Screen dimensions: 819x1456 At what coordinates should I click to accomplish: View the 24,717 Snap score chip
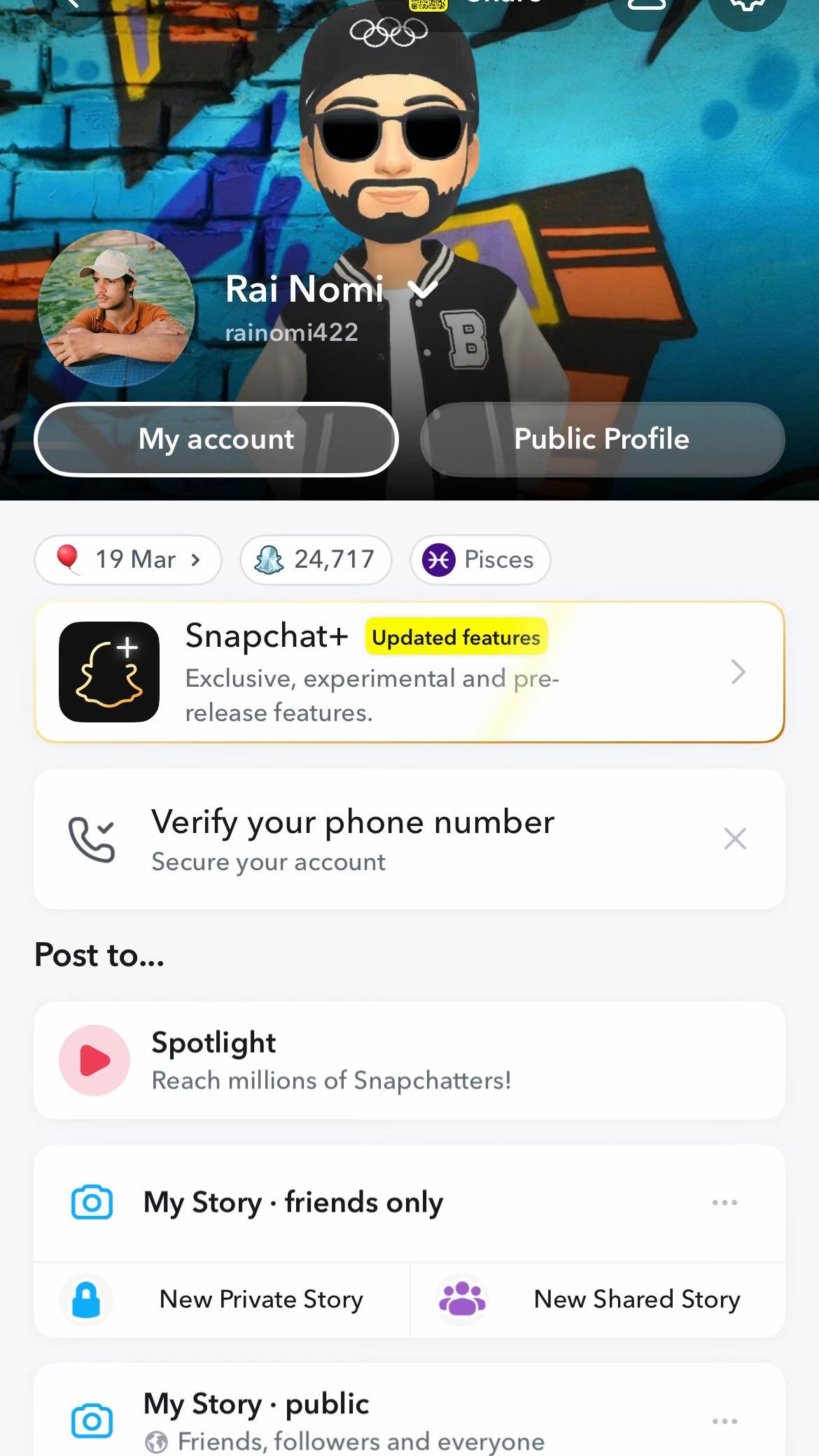pos(316,560)
